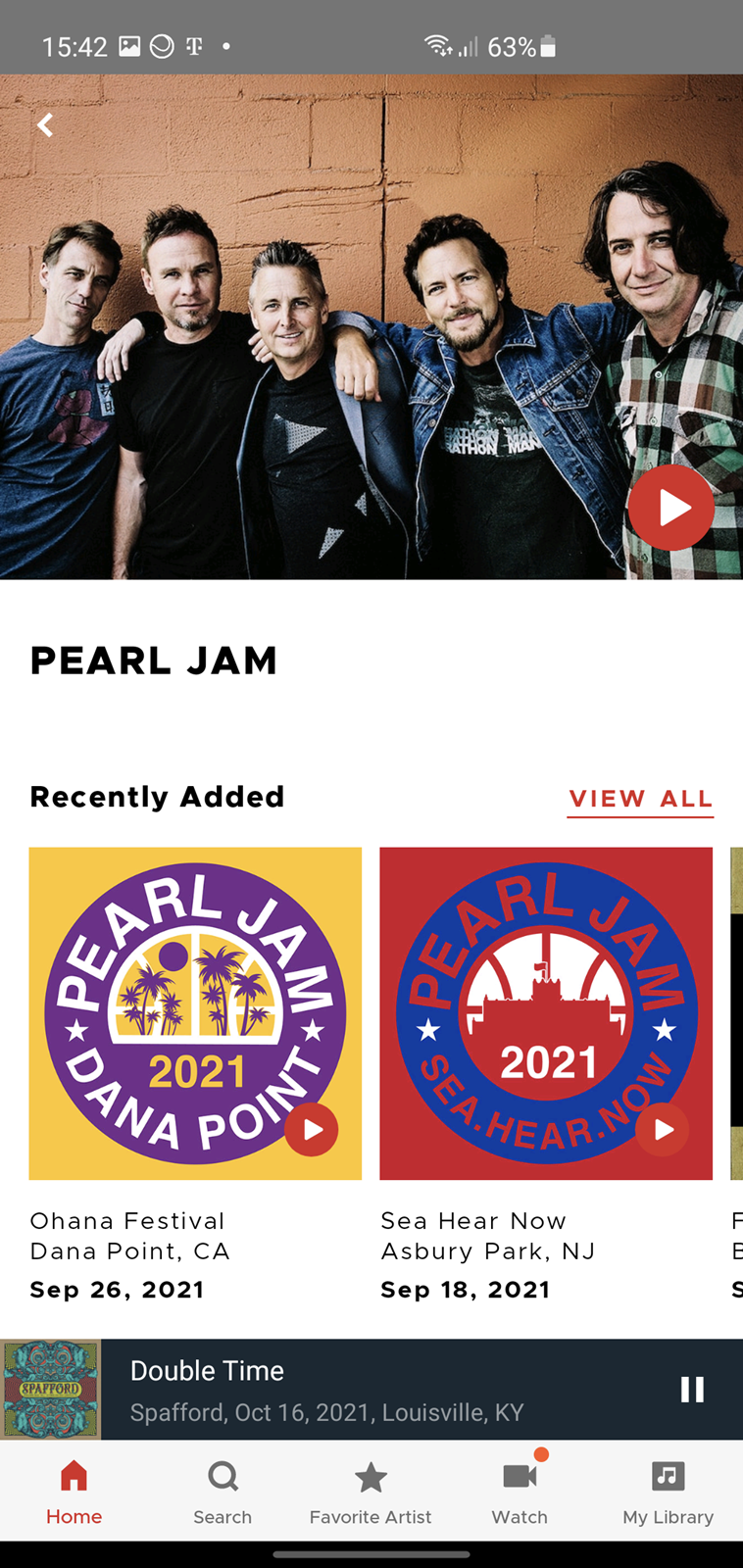This screenshot has width=743, height=1568.
Task: Open the Ohana Festival Dana Point show
Action: [x=195, y=1013]
